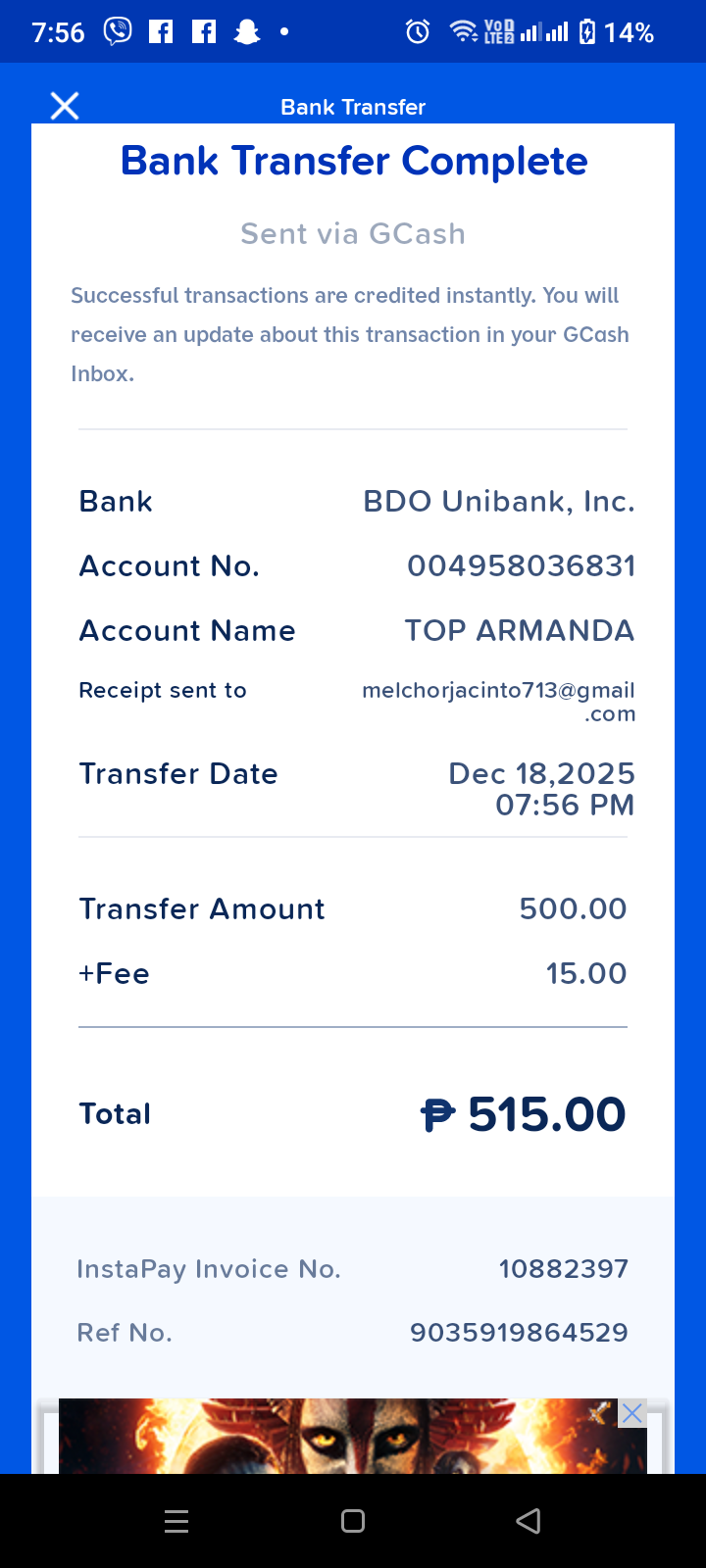Close the Bank Transfer receipt
Viewport: 706px width, 1568px height.
click(x=65, y=106)
